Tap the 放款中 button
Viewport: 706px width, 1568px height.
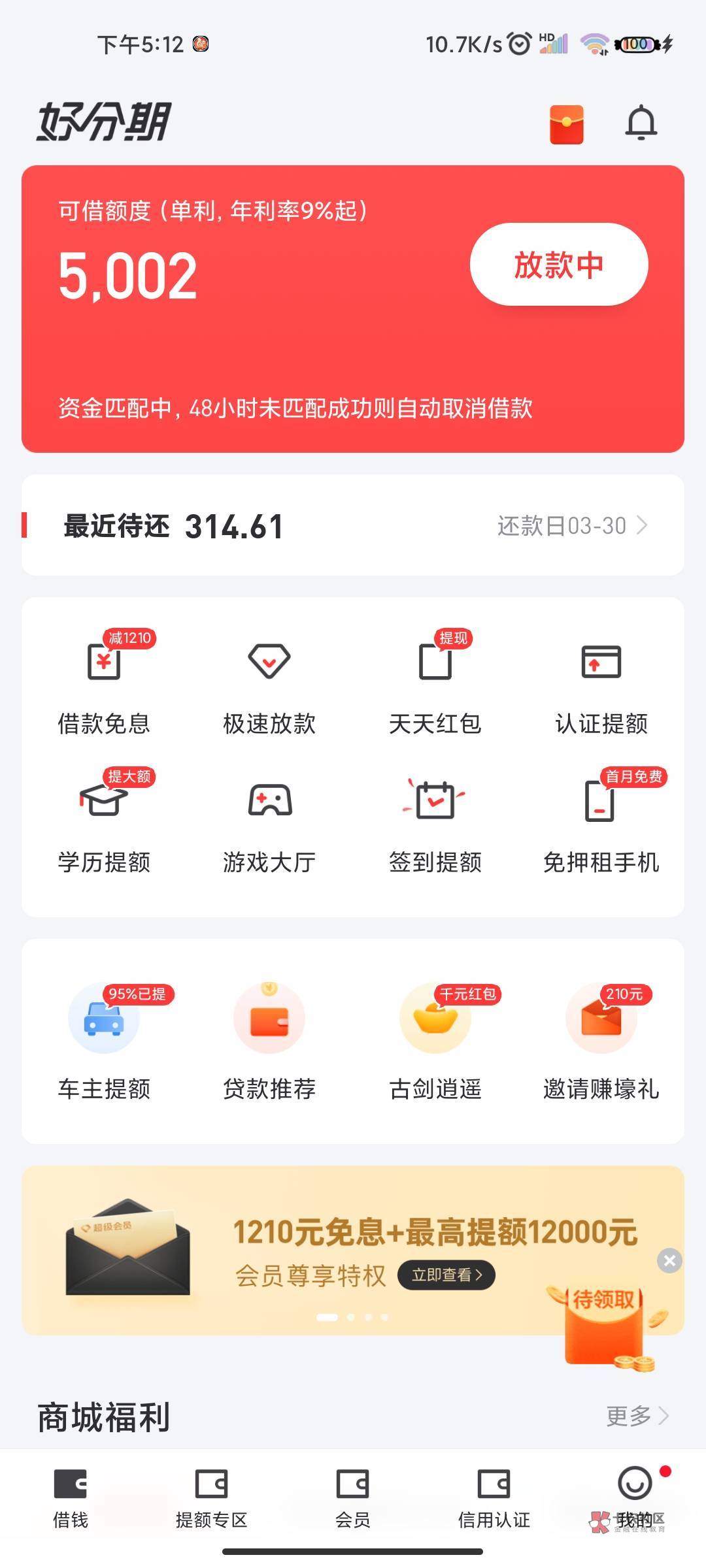[558, 265]
